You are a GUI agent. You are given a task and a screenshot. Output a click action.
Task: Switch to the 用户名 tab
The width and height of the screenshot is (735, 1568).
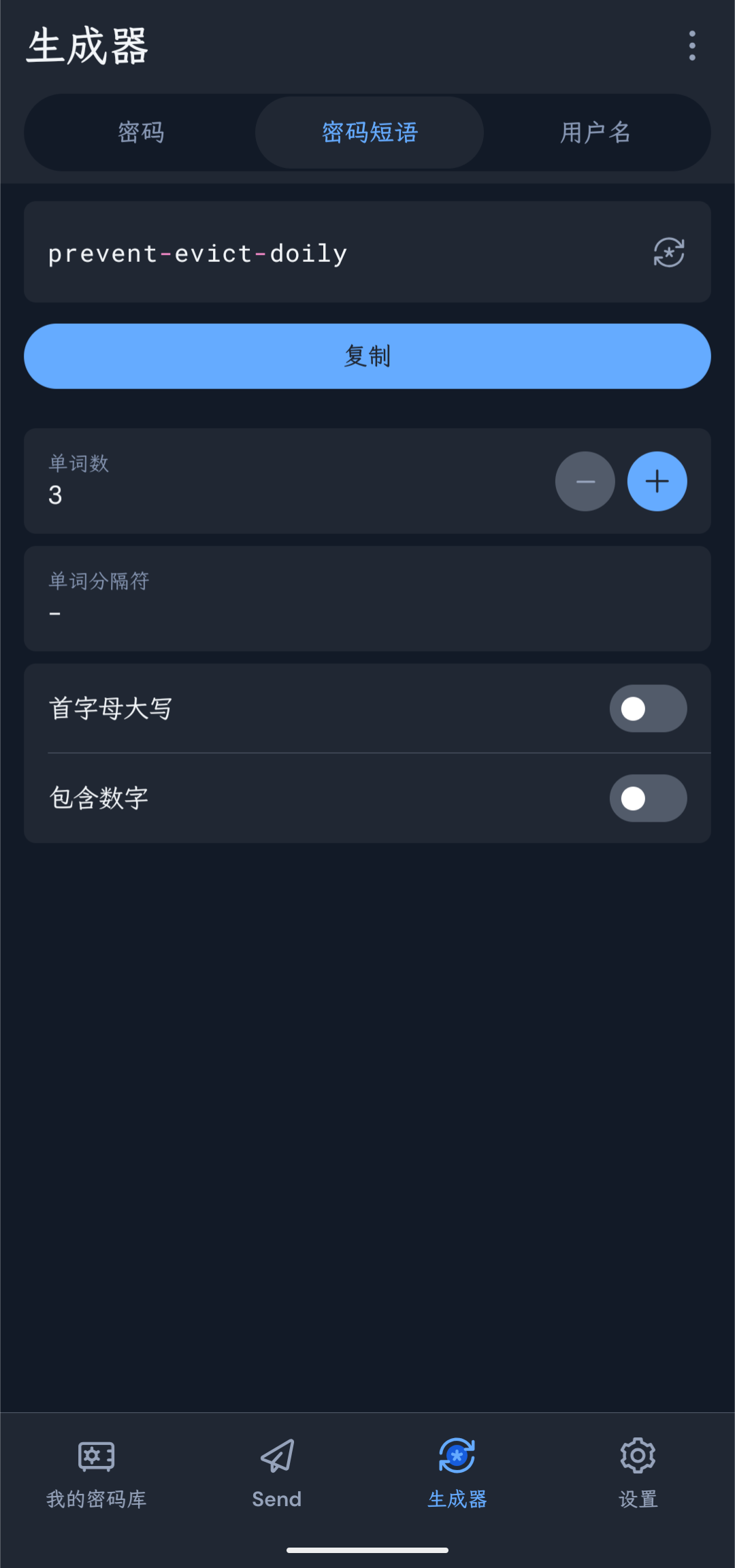point(595,132)
